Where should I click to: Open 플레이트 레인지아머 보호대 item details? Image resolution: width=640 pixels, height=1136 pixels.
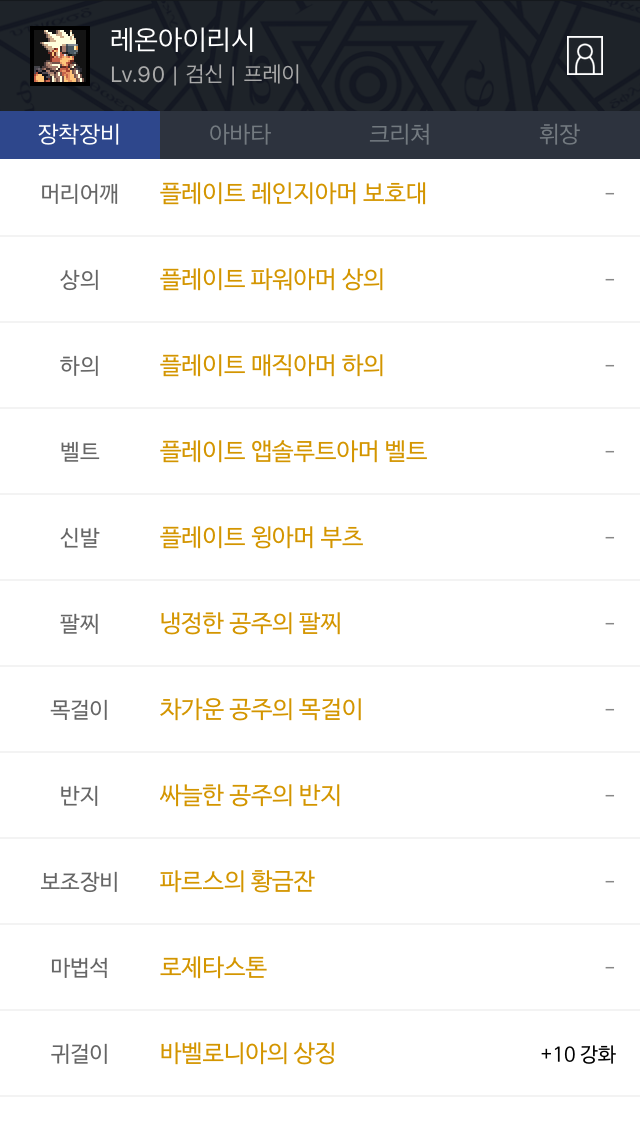click(x=293, y=193)
